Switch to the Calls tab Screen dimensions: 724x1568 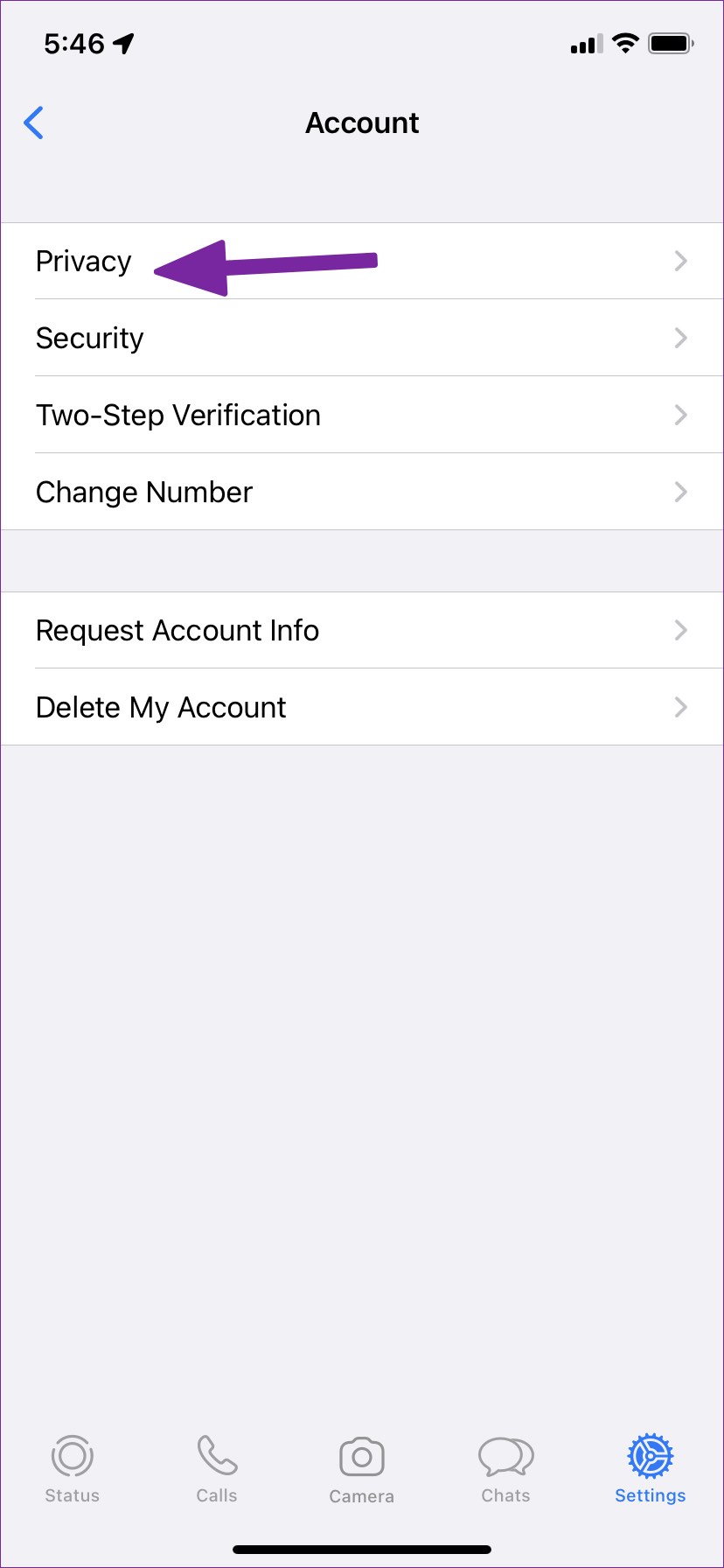(x=217, y=1469)
